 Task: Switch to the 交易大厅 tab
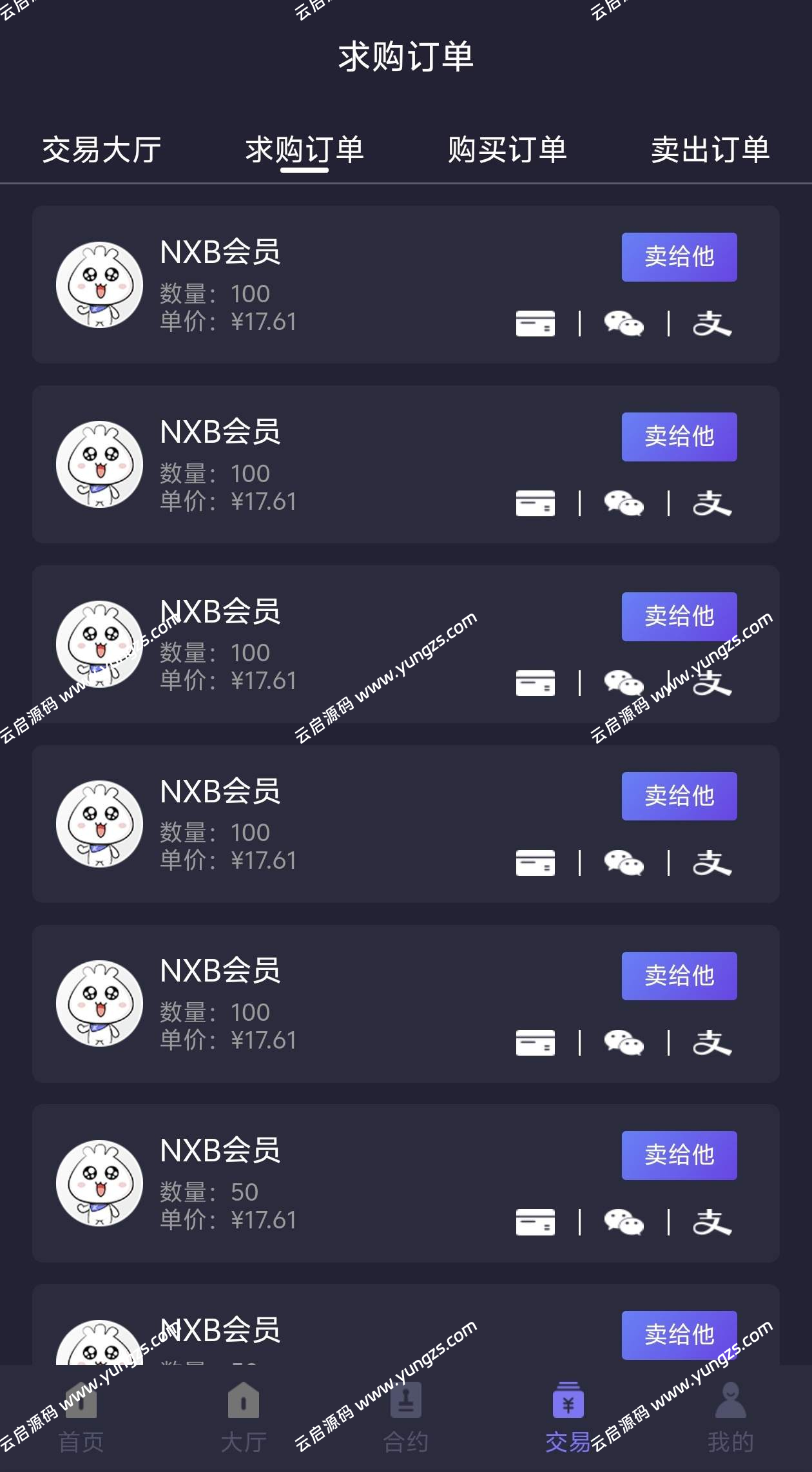[x=101, y=150]
